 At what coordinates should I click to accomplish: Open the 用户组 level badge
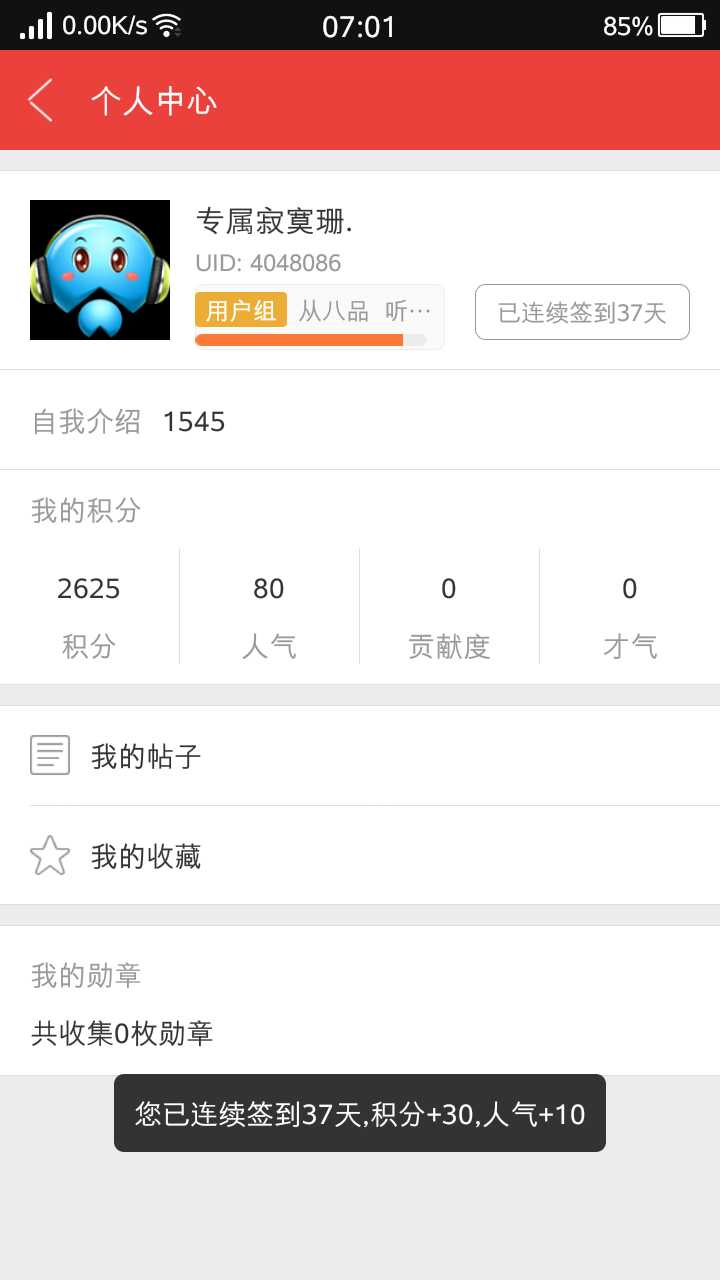click(241, 310)
